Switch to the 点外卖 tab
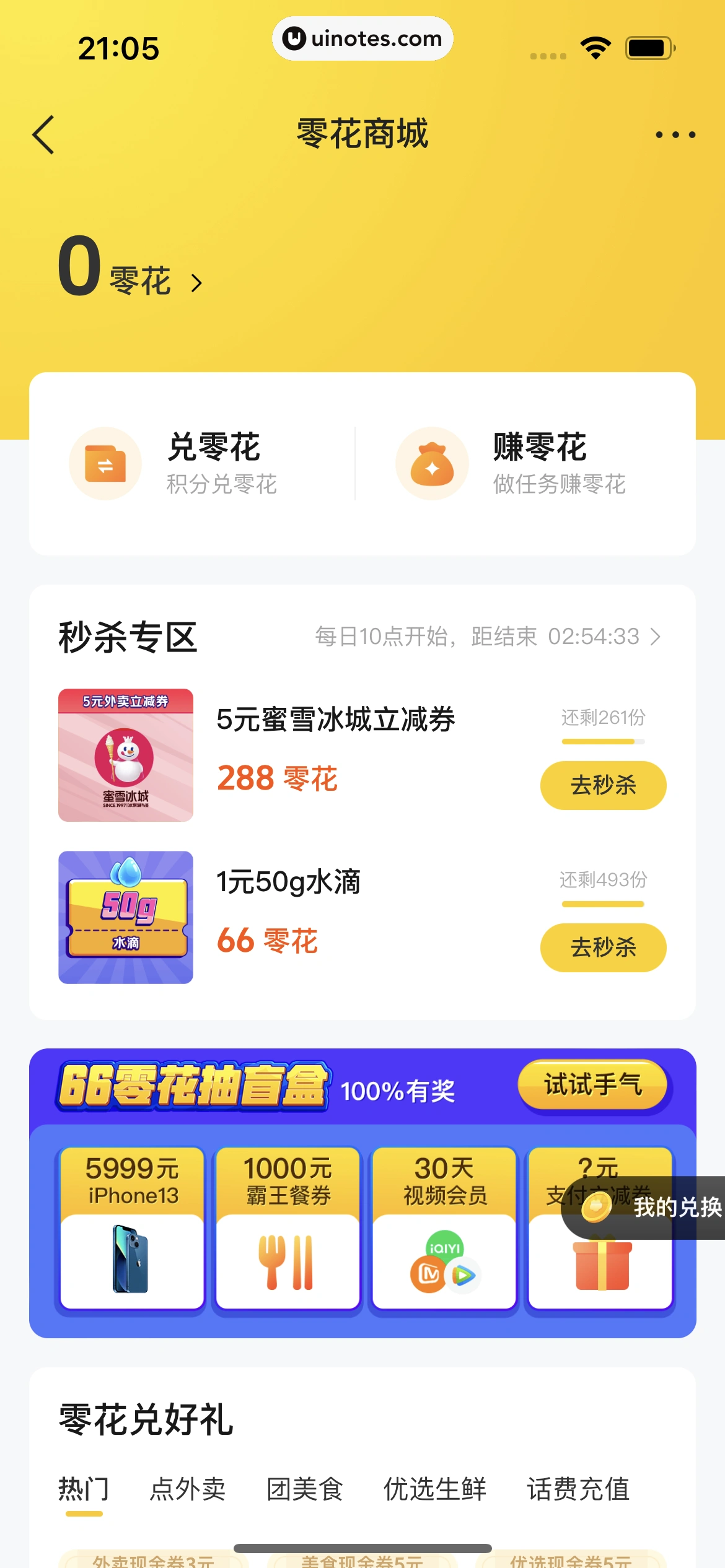 pyautogui.click(x=188, y=1489)
